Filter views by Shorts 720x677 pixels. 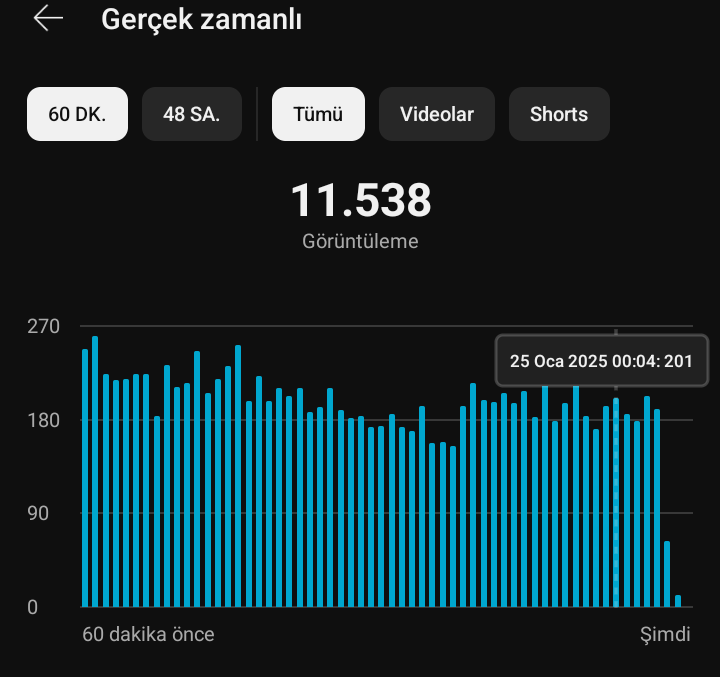coord(559,114)
